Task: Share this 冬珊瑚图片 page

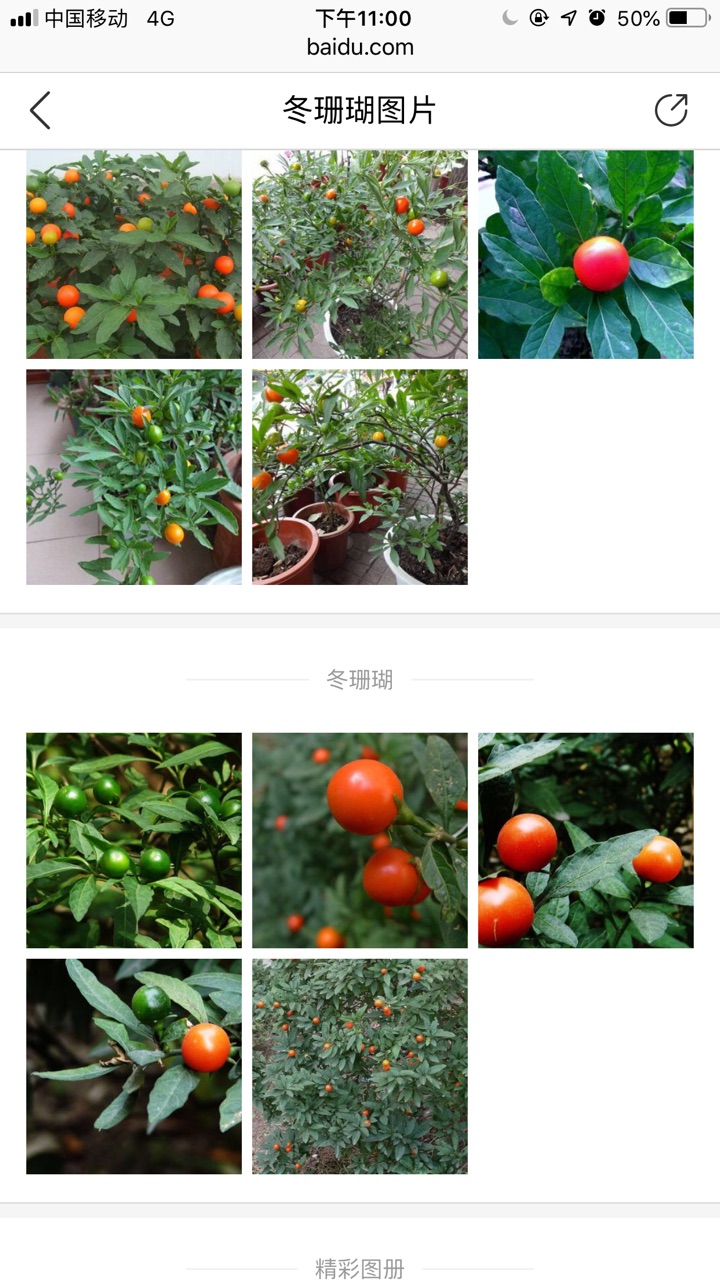Action: (x=671, y=110)
